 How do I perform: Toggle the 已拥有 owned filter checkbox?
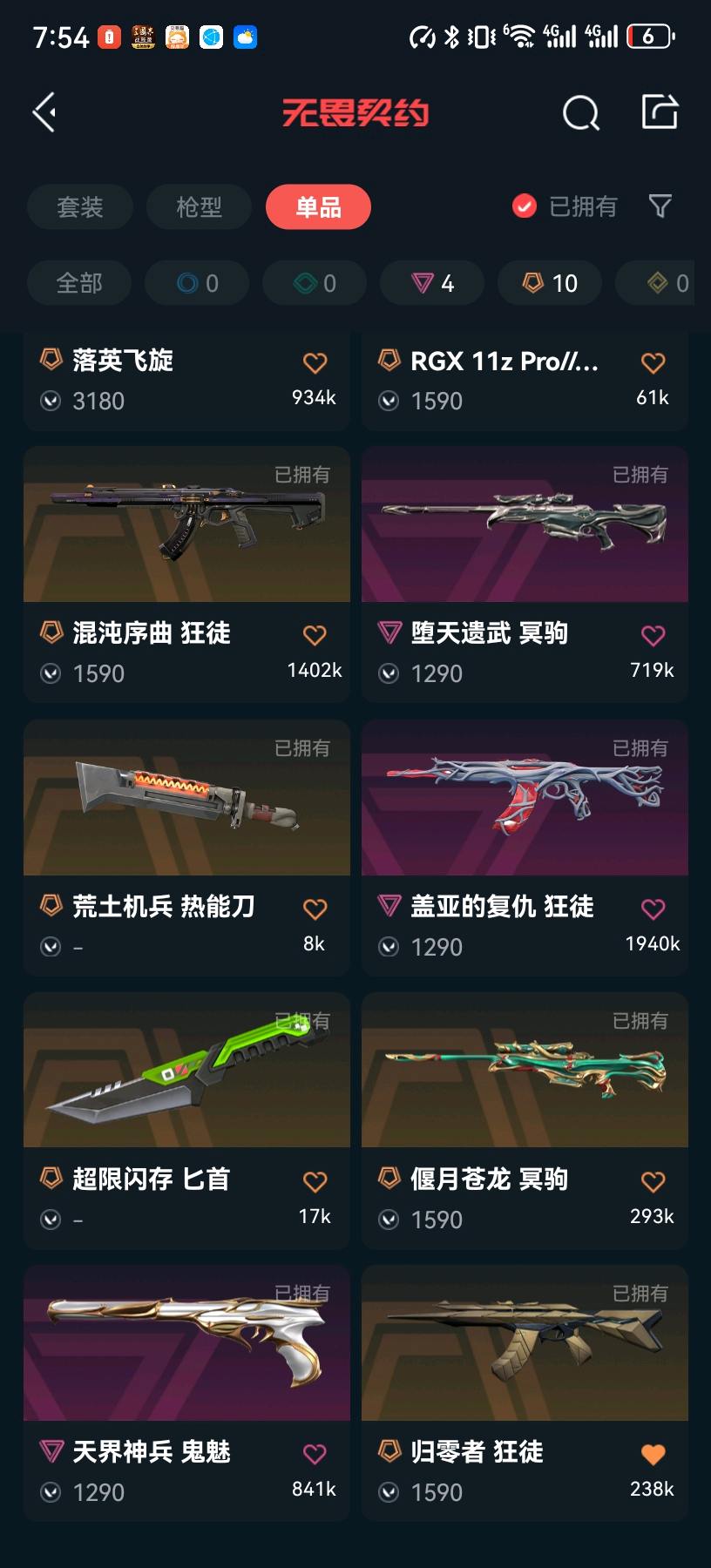[x=525, y=206]
